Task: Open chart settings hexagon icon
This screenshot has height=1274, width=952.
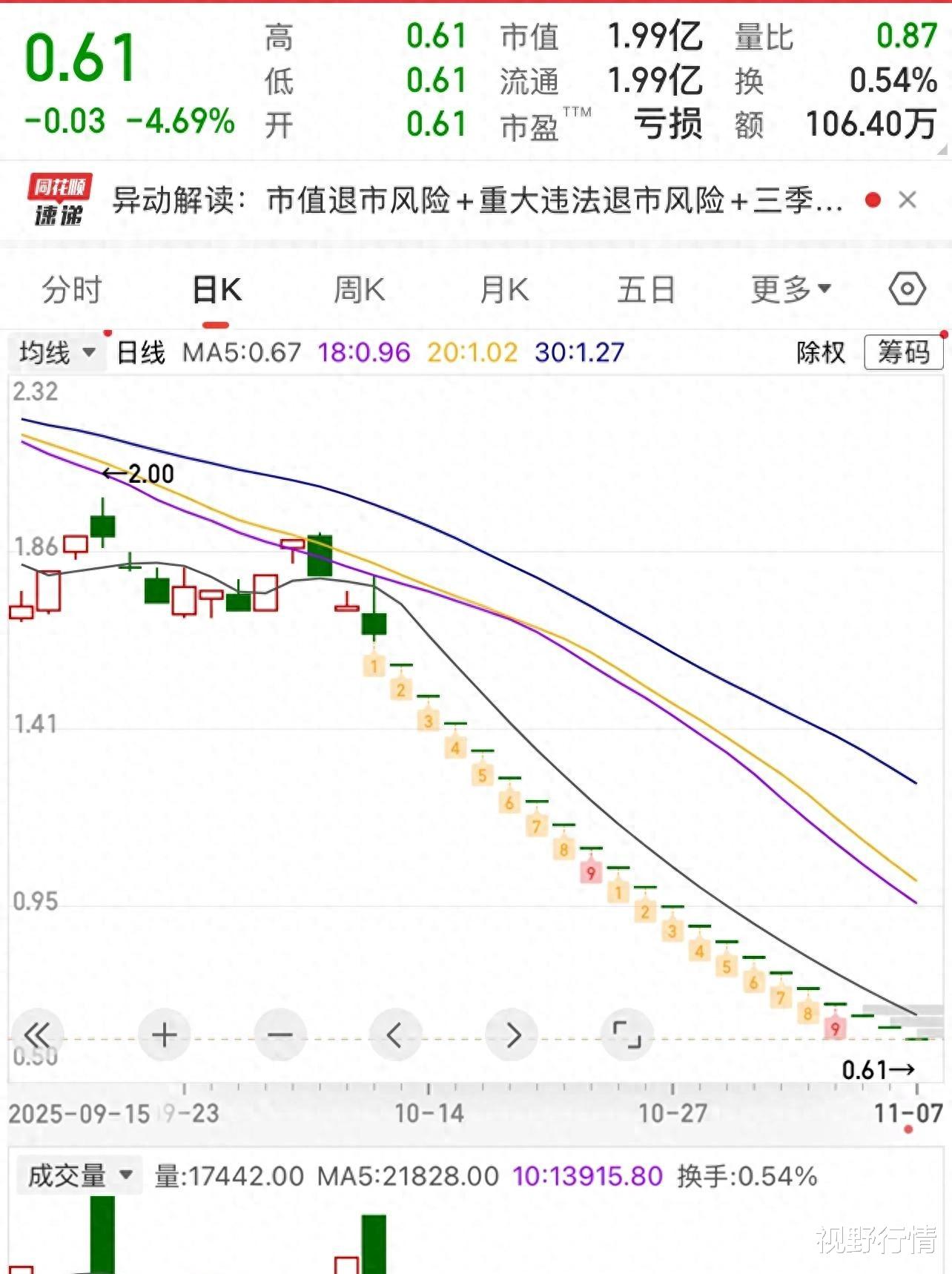Action: tap(907, 288)
